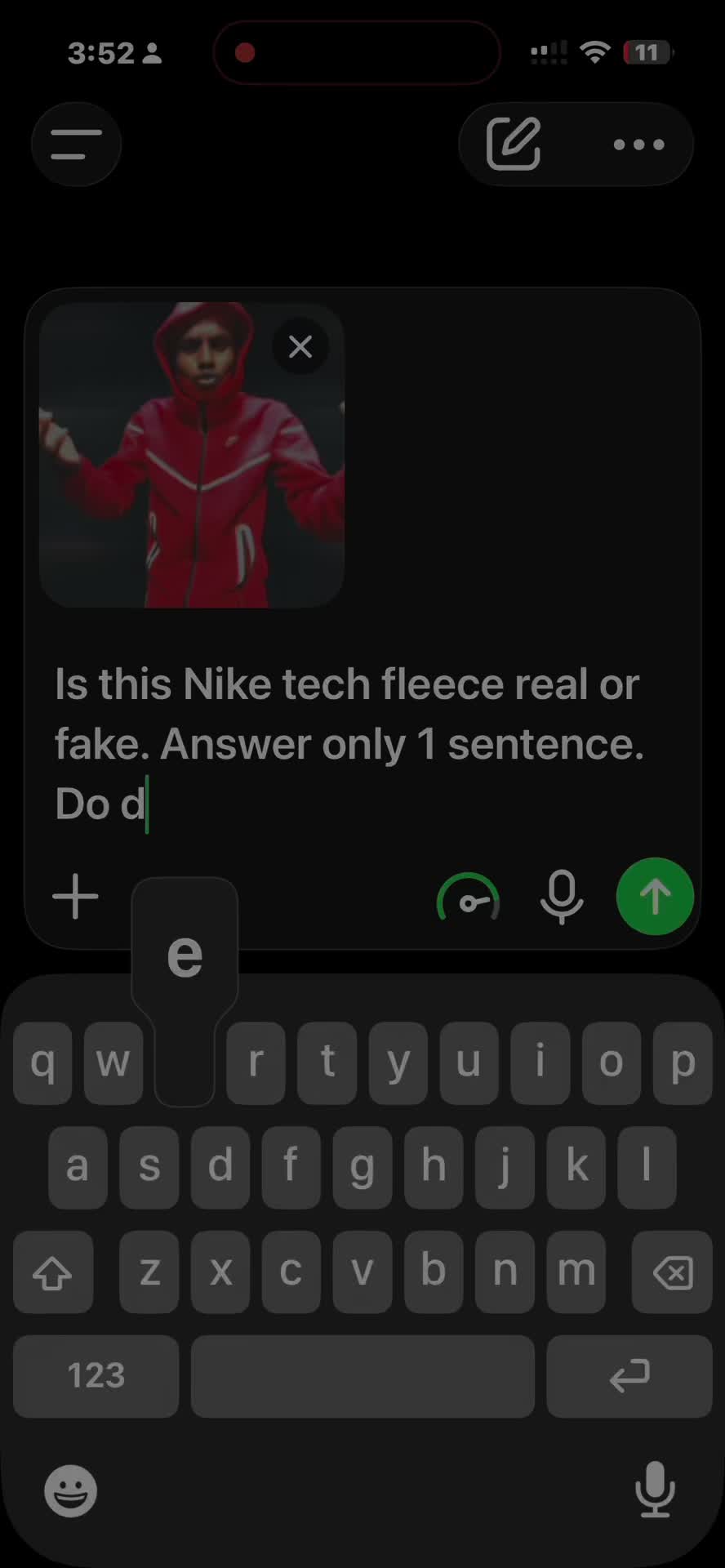The width and height of the screenshot is (725, 1568).
Task: Tap the plus attachment button
Action: click(x=76, y=897)
